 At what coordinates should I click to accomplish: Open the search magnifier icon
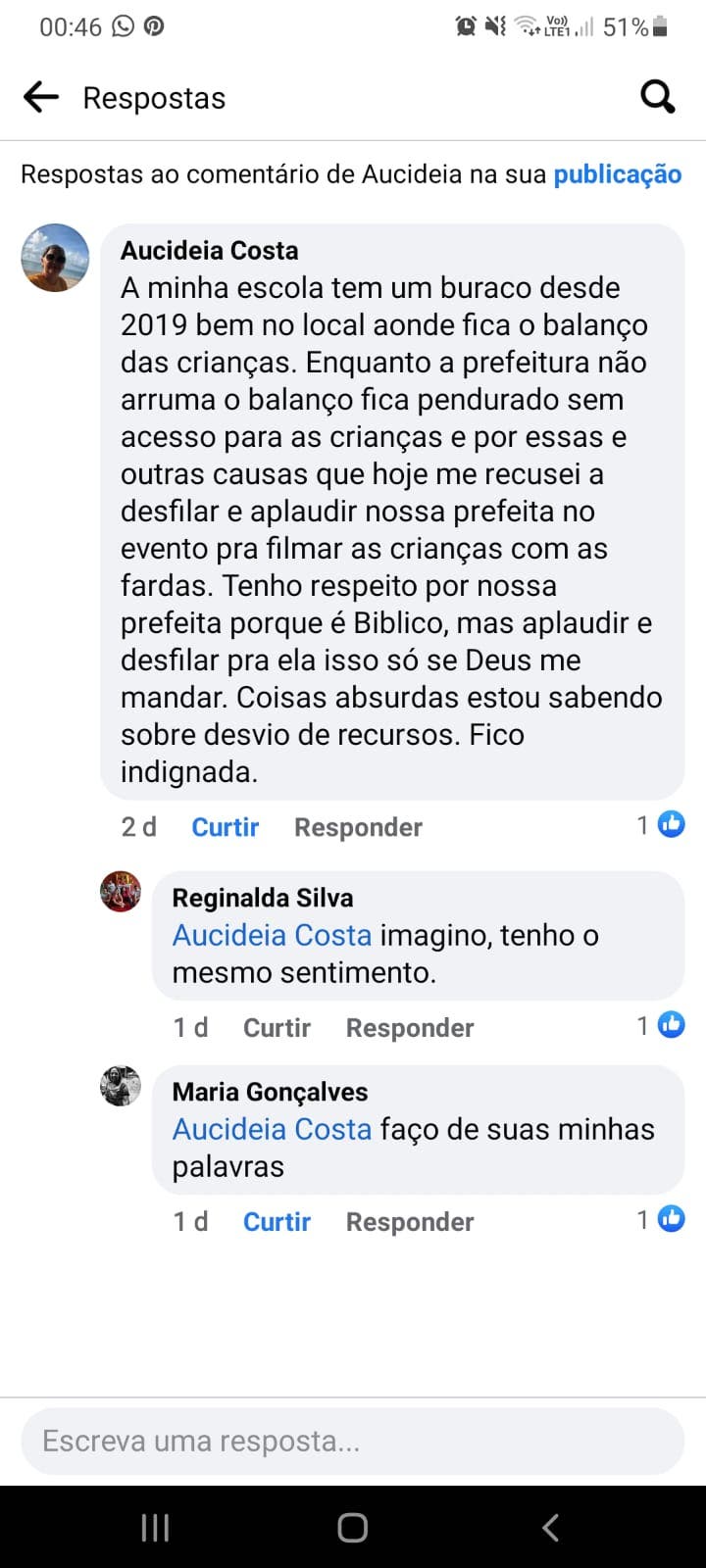click(x=657, y=97)
